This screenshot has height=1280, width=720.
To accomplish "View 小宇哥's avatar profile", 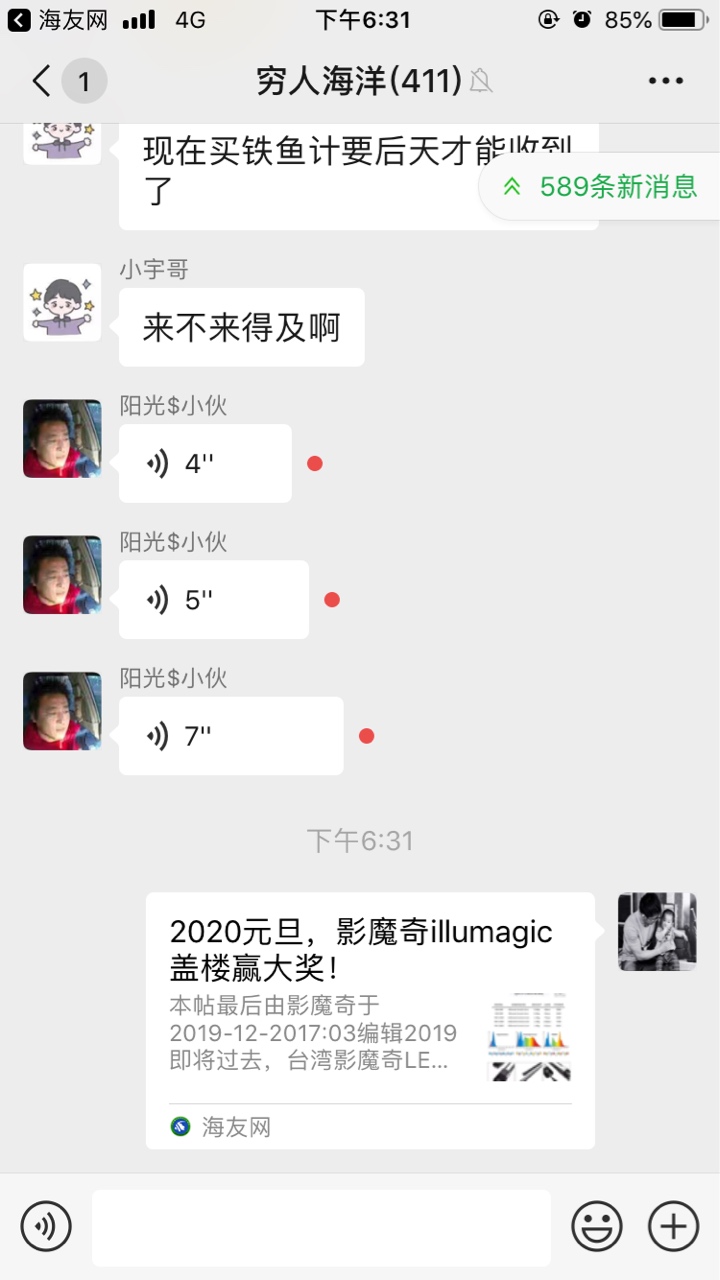I will [x=62, y=302].
